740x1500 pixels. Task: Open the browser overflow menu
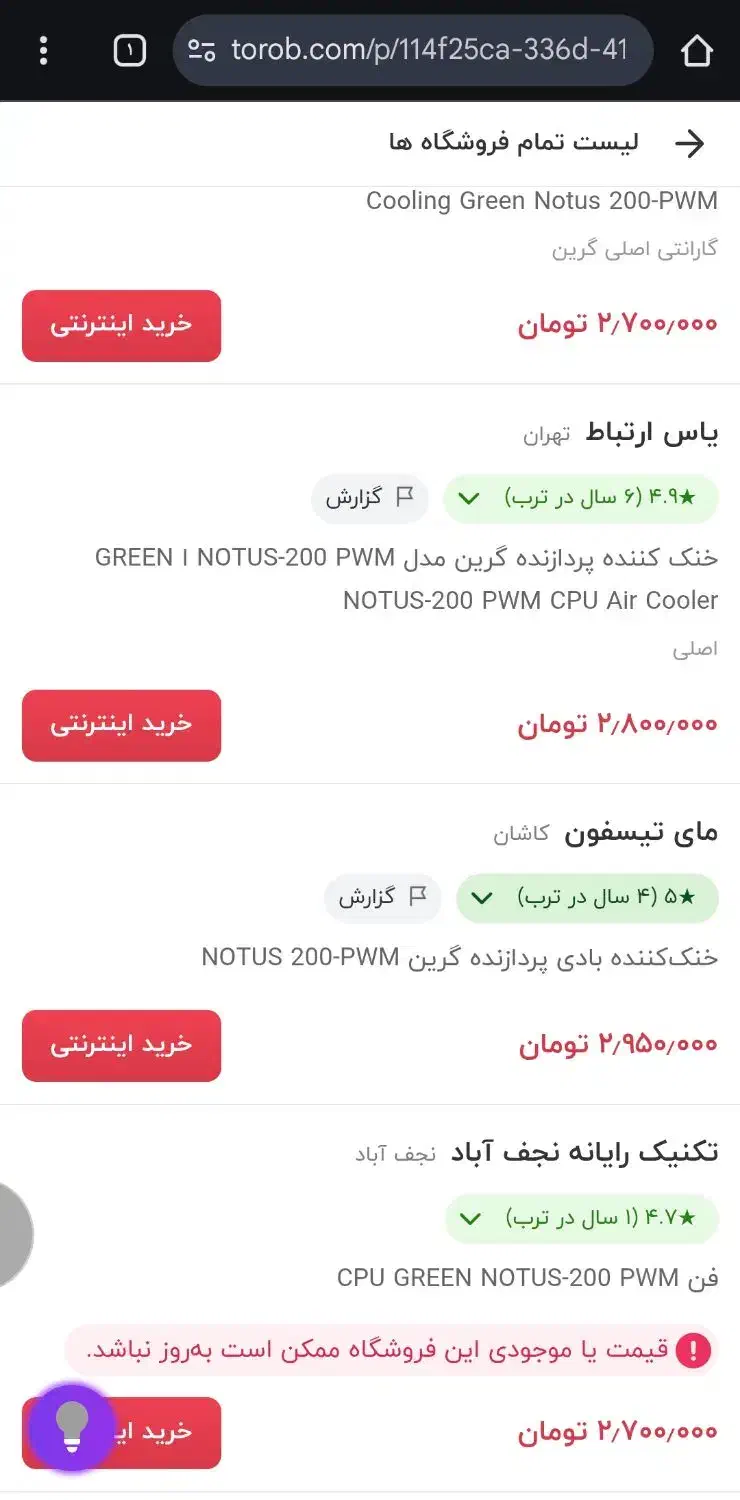click(x=43, y=50)
